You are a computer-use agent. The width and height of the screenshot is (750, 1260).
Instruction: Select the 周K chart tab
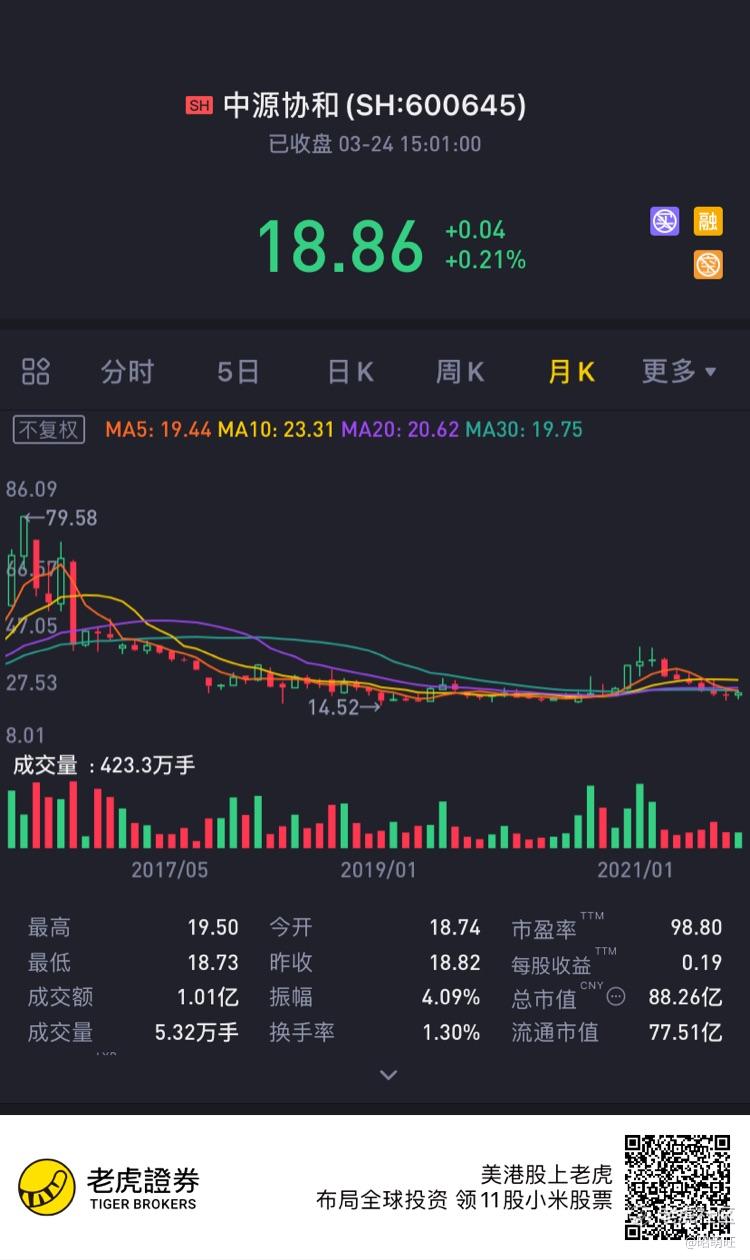click(x=460, y=372)
